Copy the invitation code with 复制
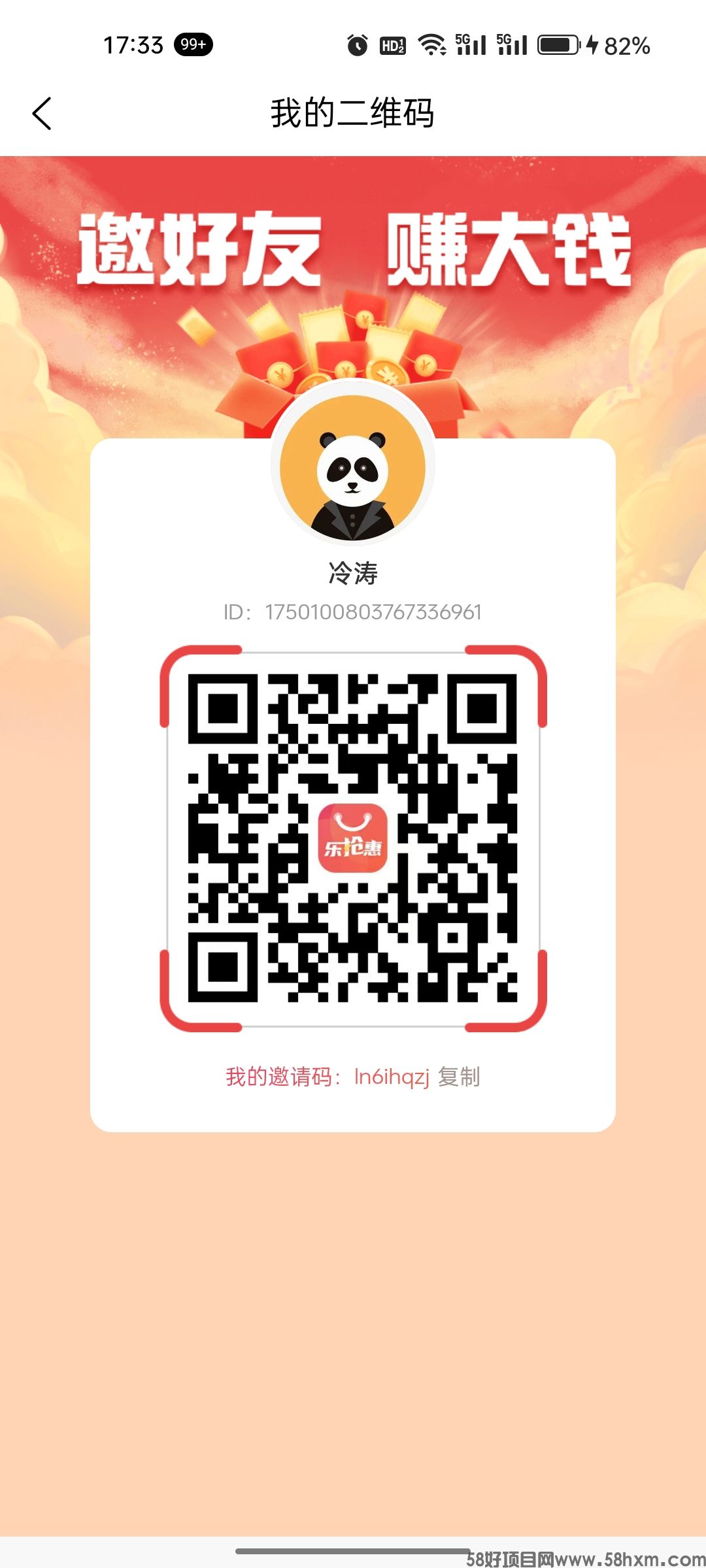The height and width of the screenshot is (1568, 706). pos(459,1077)
